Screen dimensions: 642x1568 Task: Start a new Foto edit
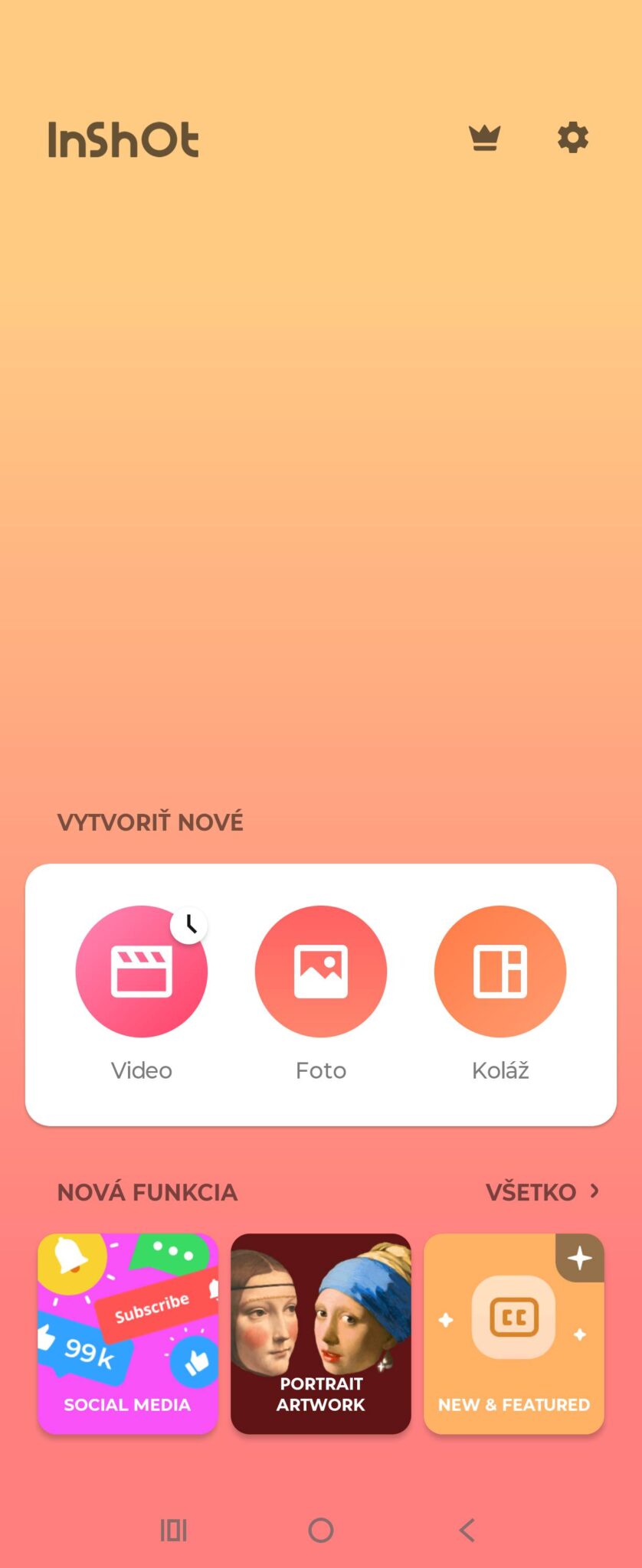320,972
